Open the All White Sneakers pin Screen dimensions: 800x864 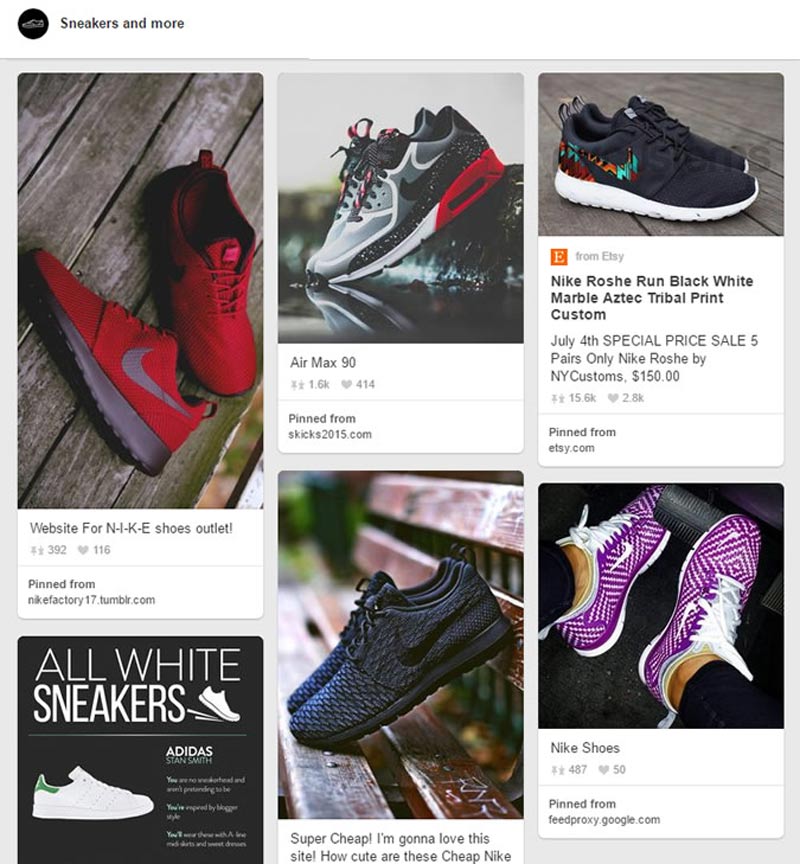click(140, 750)
